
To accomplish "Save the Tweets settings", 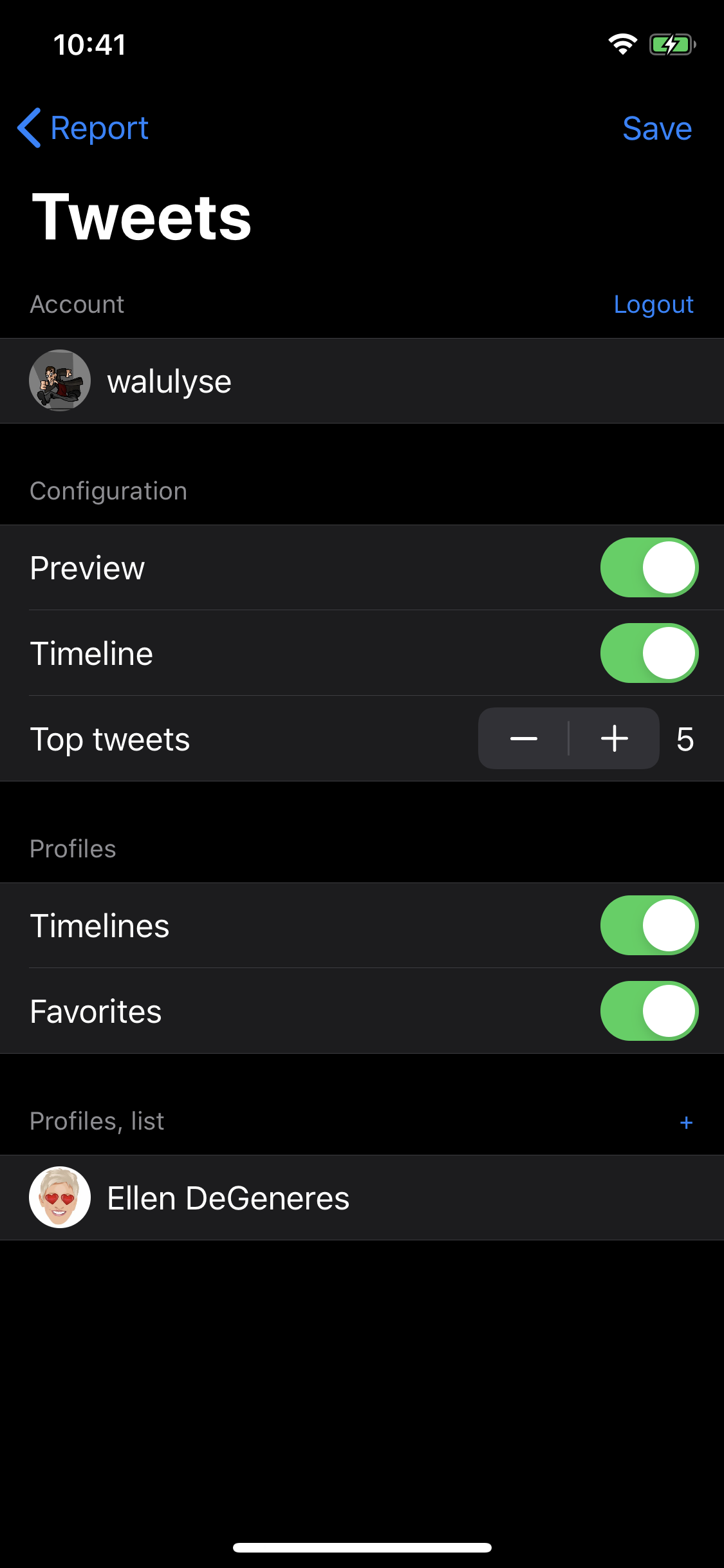I will point(657,128).
